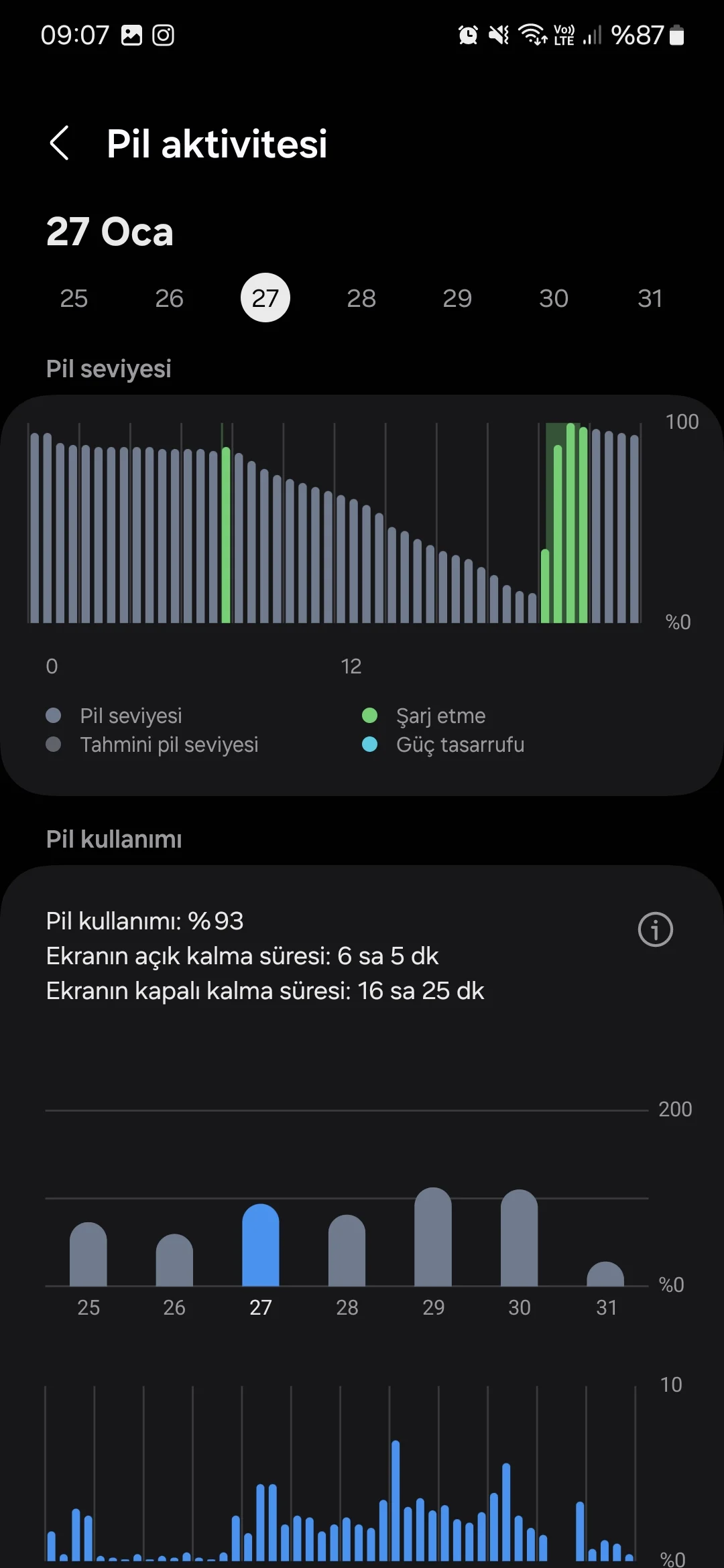The image size is (724, 1568).
Task: Tap the usage bar for day 26
Action: (174, 1262)
